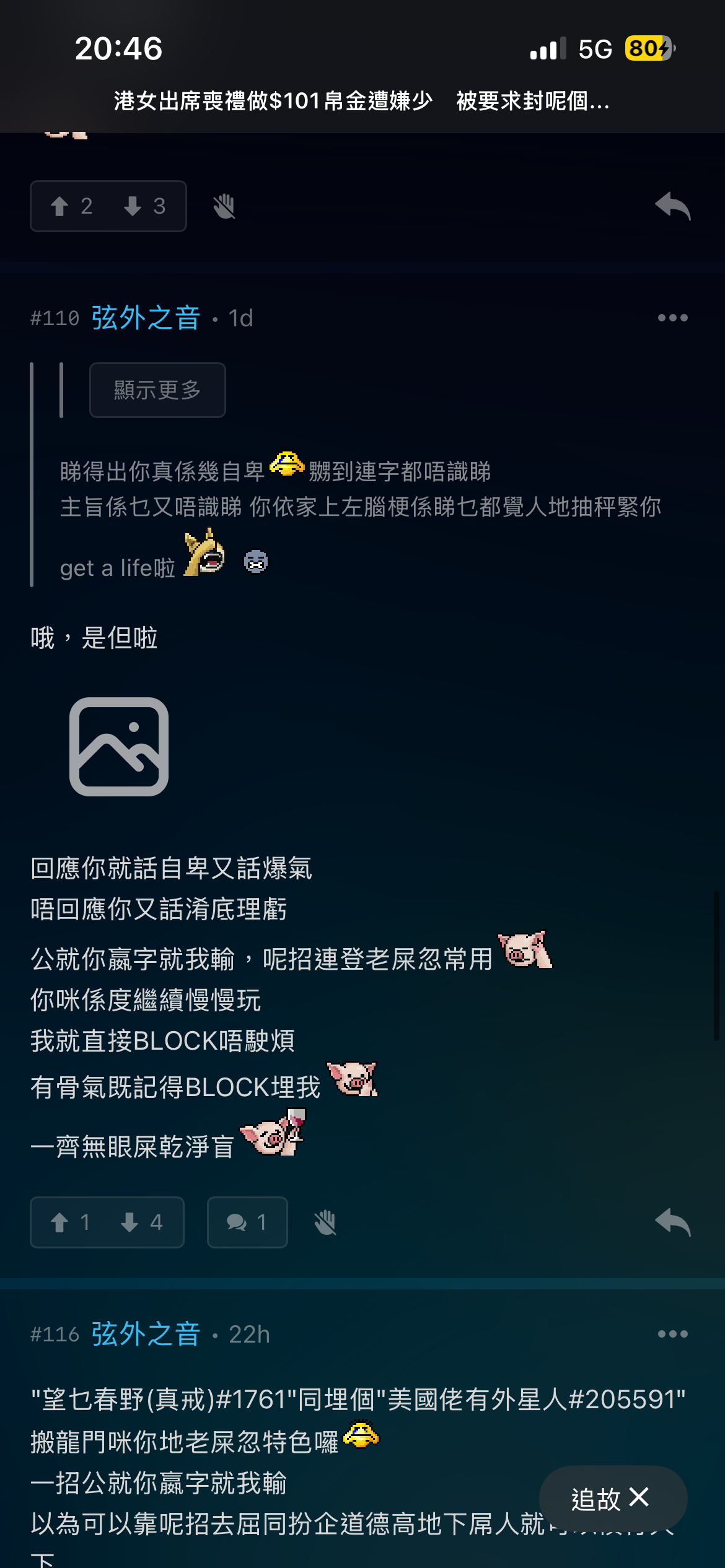Dismiss the 追故 floating button

639,1498
